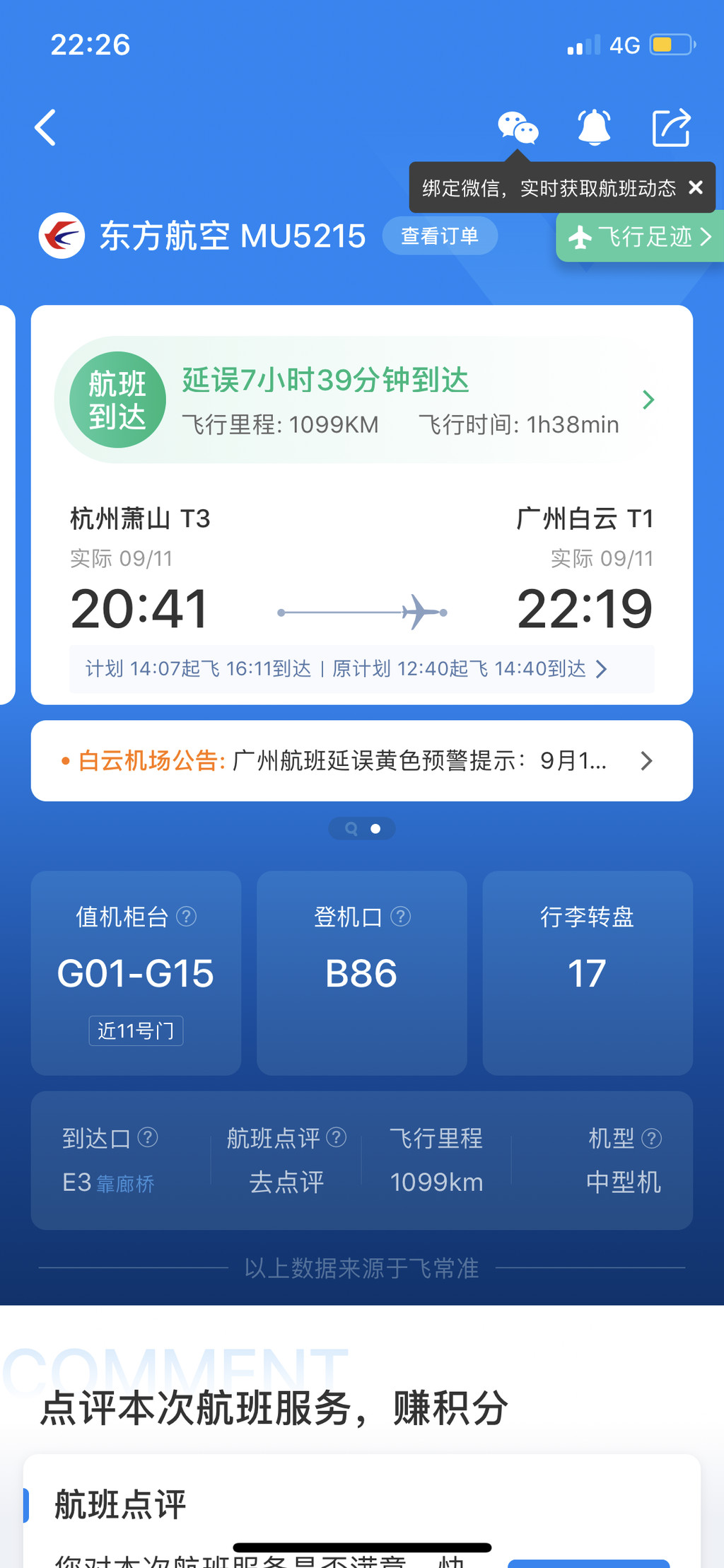Dismiss the WeChat binding tooltip
Image resolution: width=724 pixels, height=1568 pixels.
click(x=696, y=187)
